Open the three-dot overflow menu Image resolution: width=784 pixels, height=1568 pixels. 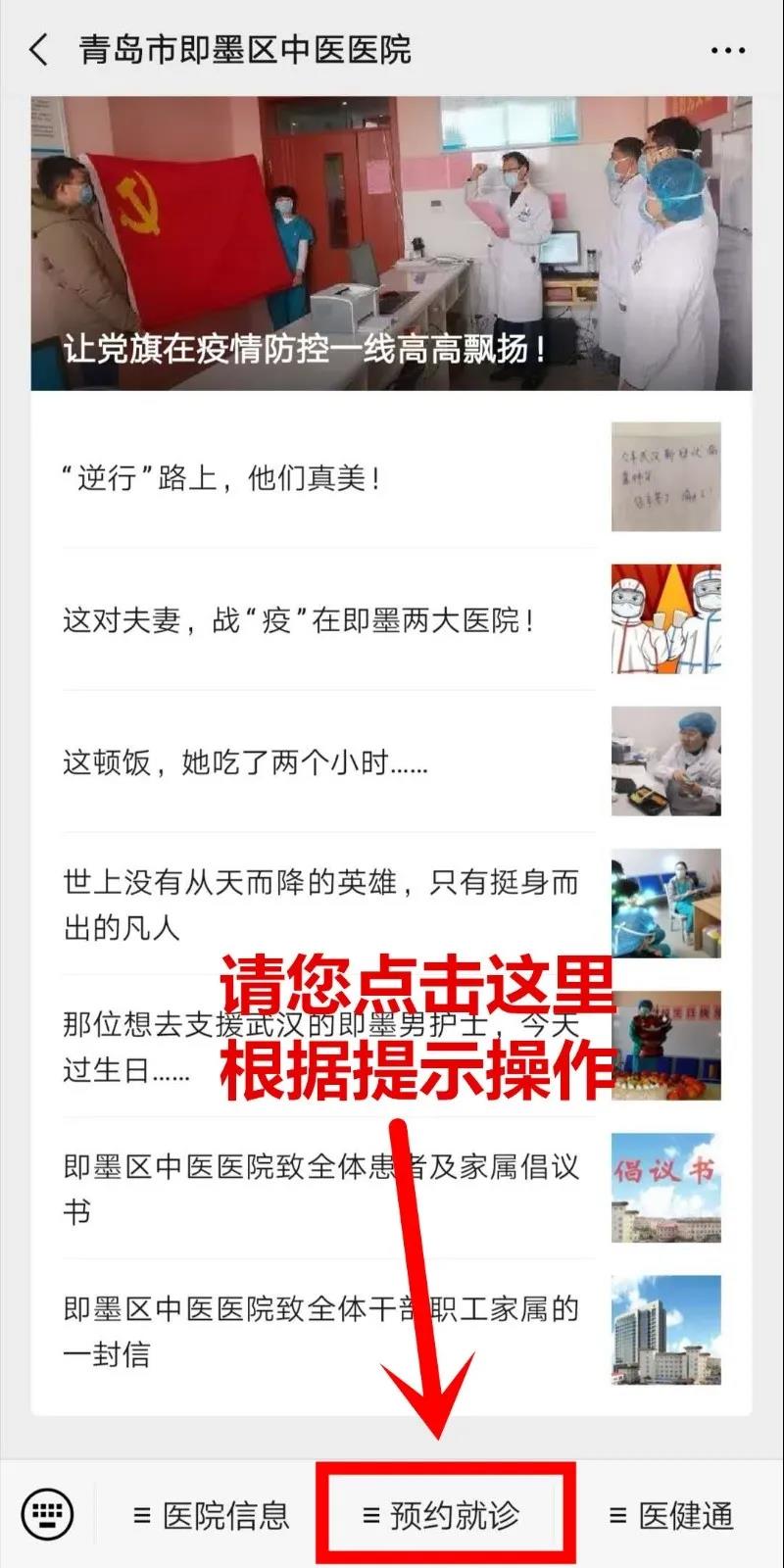tap(728, 50)
